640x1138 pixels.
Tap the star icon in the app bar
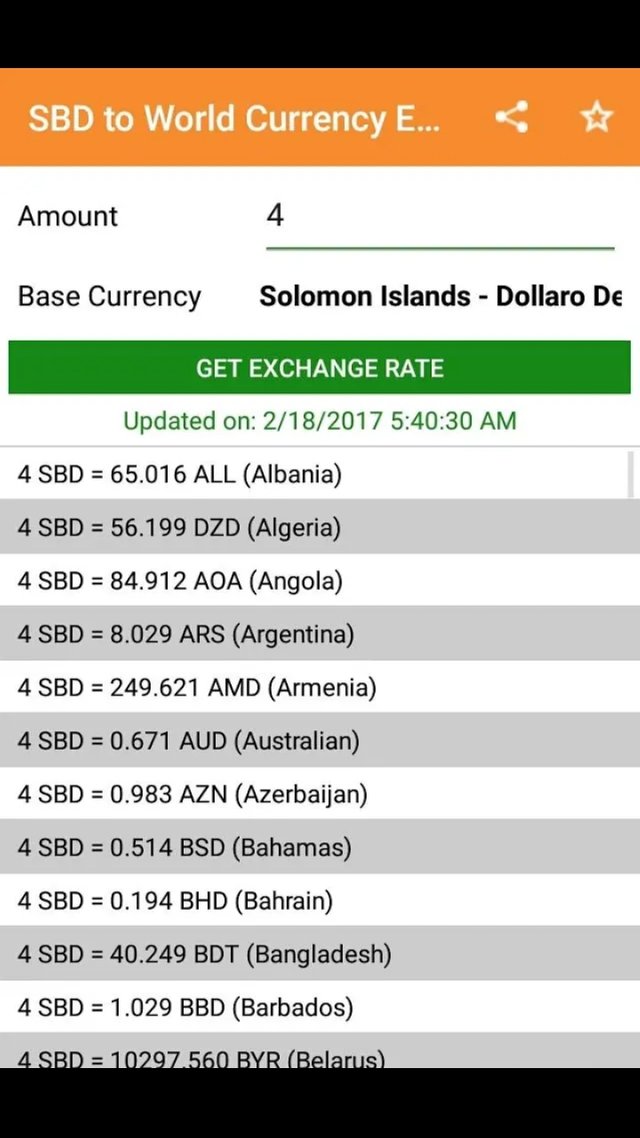click(596, 118)
